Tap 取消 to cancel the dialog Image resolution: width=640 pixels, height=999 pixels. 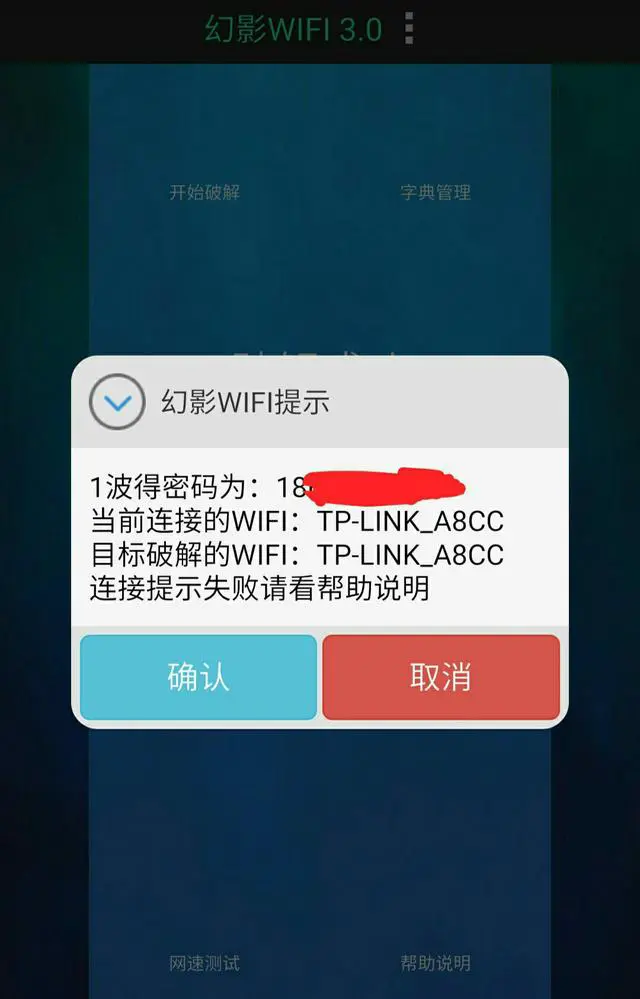pos(440,677)
